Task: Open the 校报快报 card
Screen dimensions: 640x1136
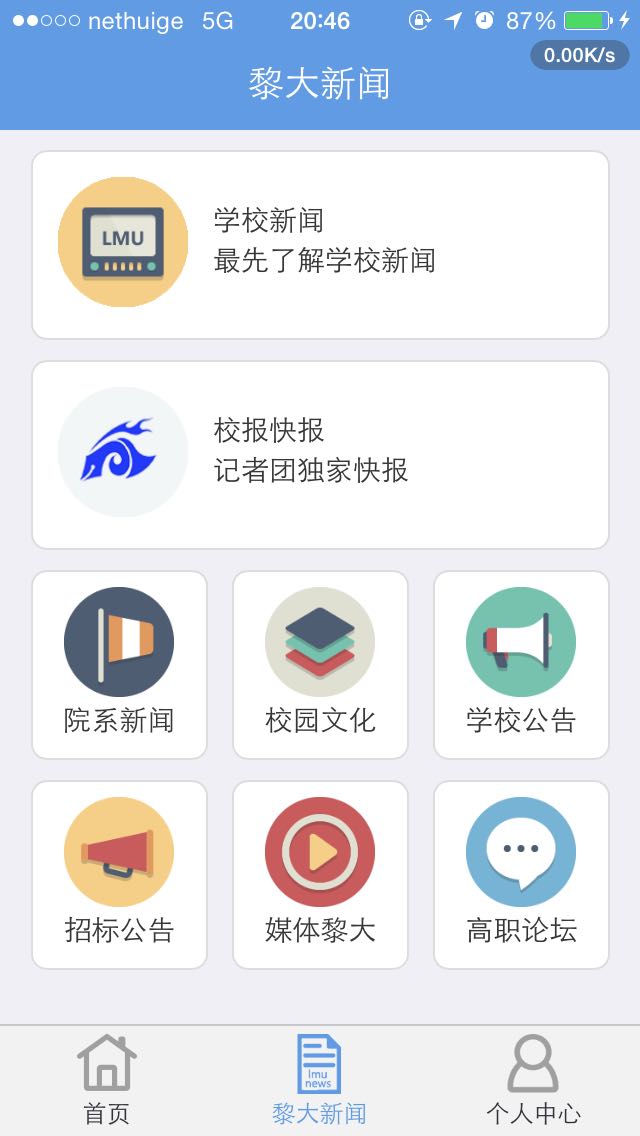Action: click(x=320, y=455)
